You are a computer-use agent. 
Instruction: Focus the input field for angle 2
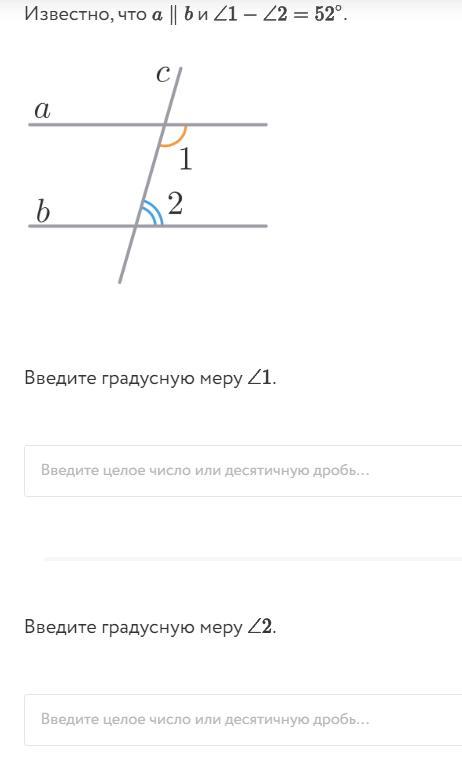pos(243,719)
